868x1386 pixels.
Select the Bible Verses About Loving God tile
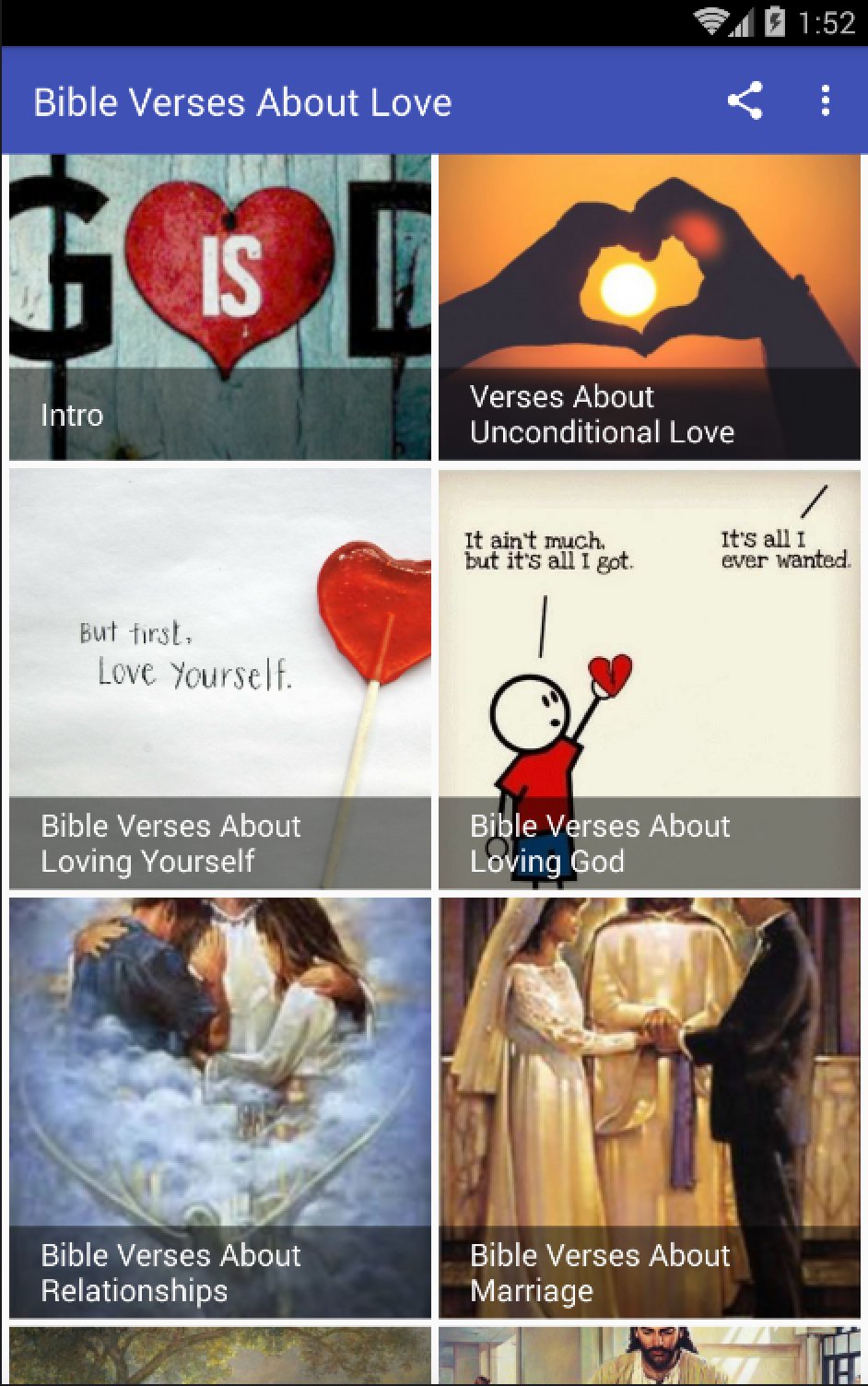[x=650, y=679]
